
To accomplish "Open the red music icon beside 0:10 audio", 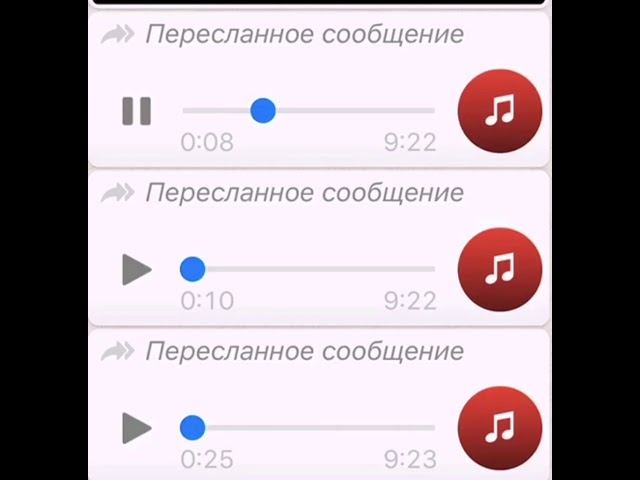I will pos(499,269).
